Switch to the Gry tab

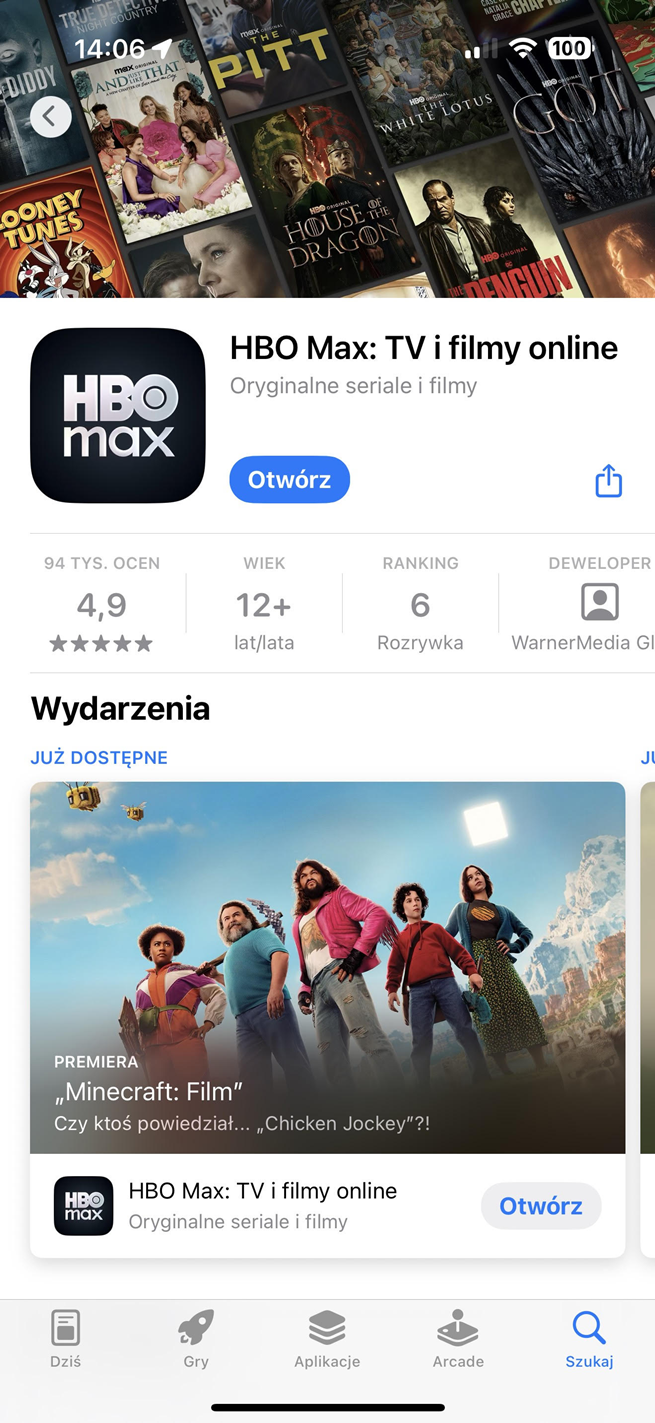click(x=196, y=1340)
